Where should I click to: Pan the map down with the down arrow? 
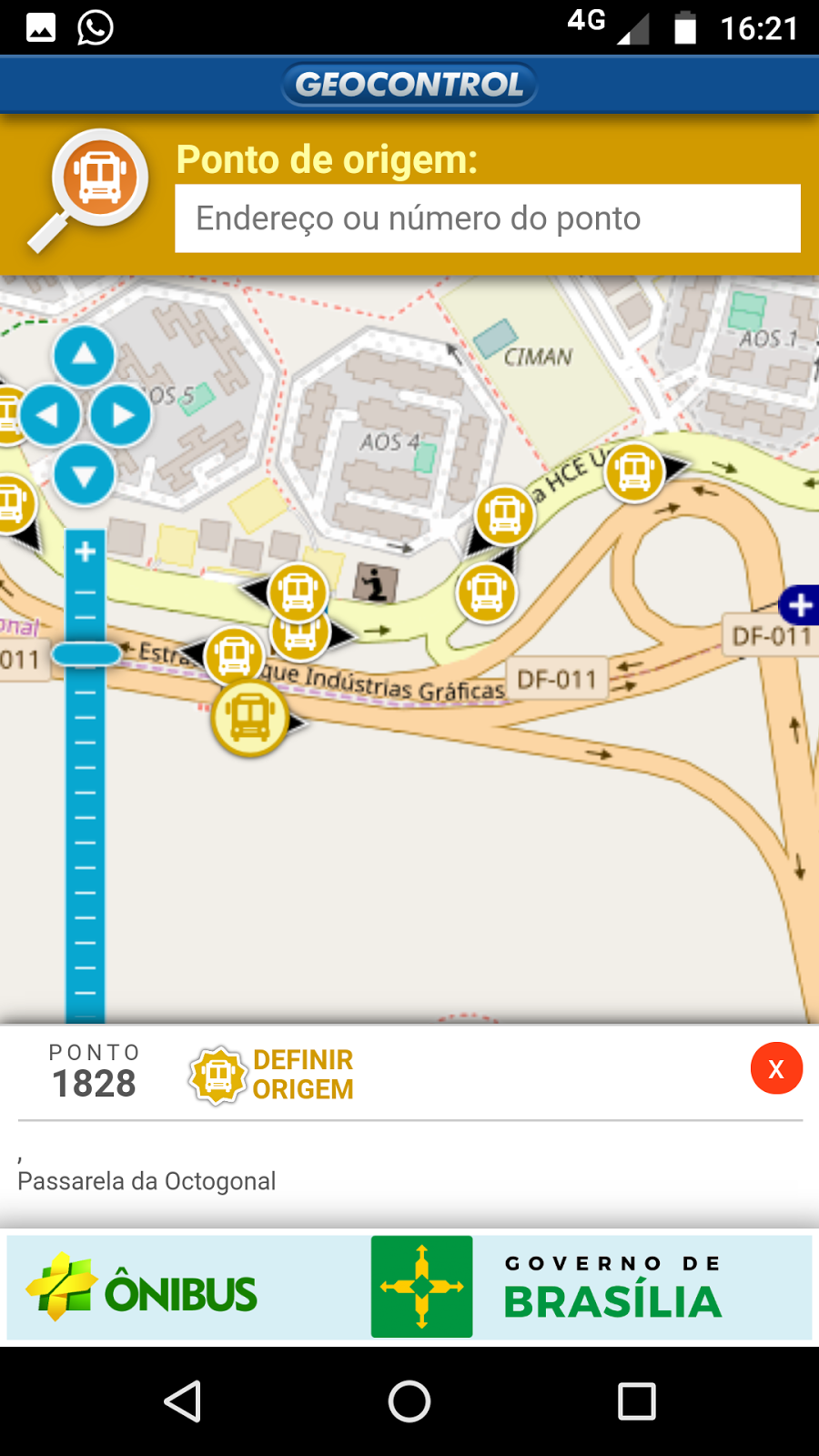point(84,475)
